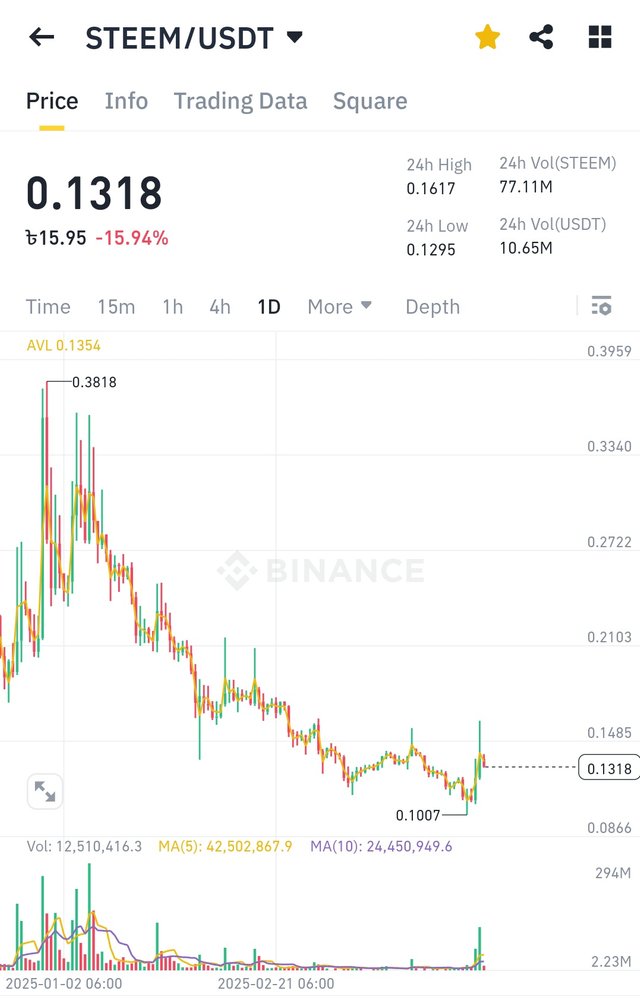Open the Trading Data tab
640x1007 pixels.
pos(240,101)
